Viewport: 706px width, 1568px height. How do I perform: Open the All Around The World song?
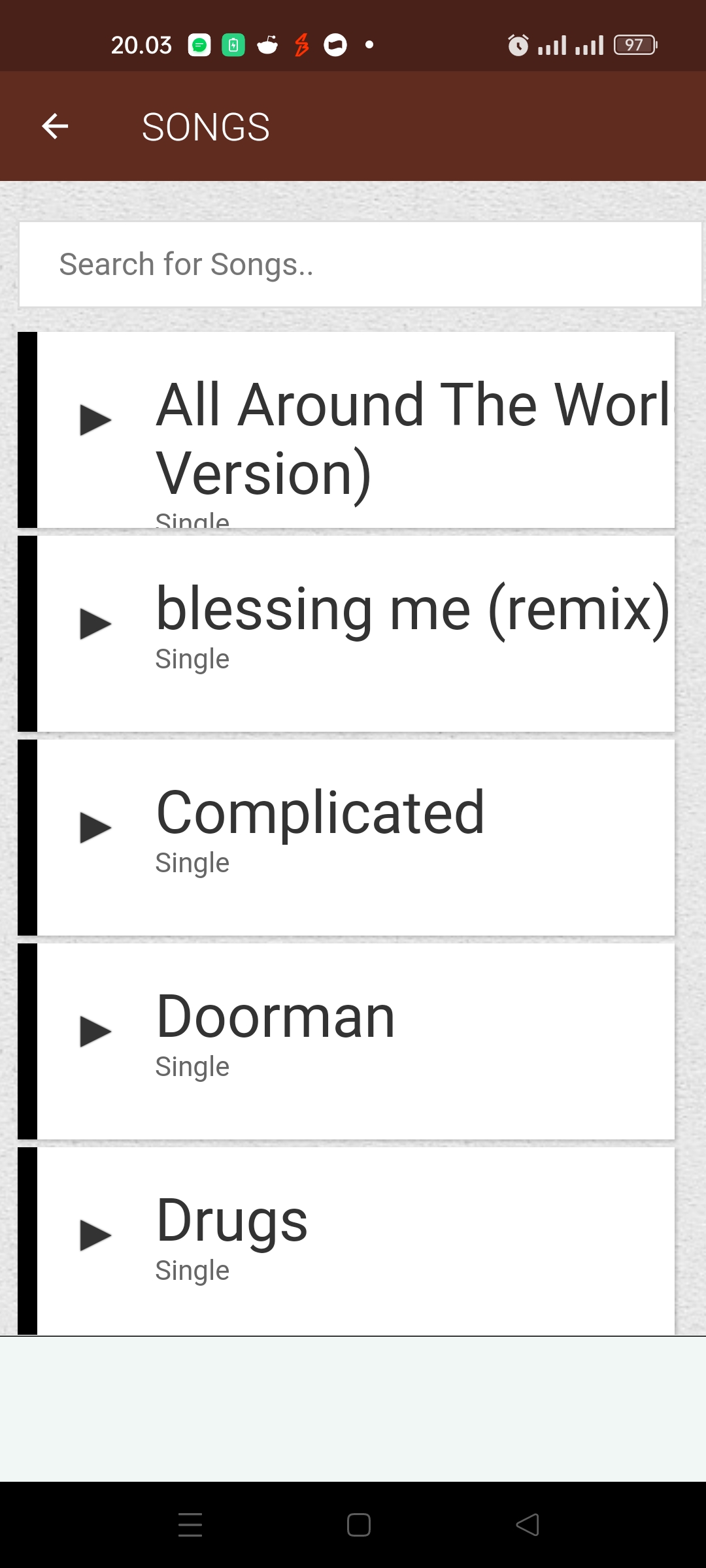(x=346, y=430)
